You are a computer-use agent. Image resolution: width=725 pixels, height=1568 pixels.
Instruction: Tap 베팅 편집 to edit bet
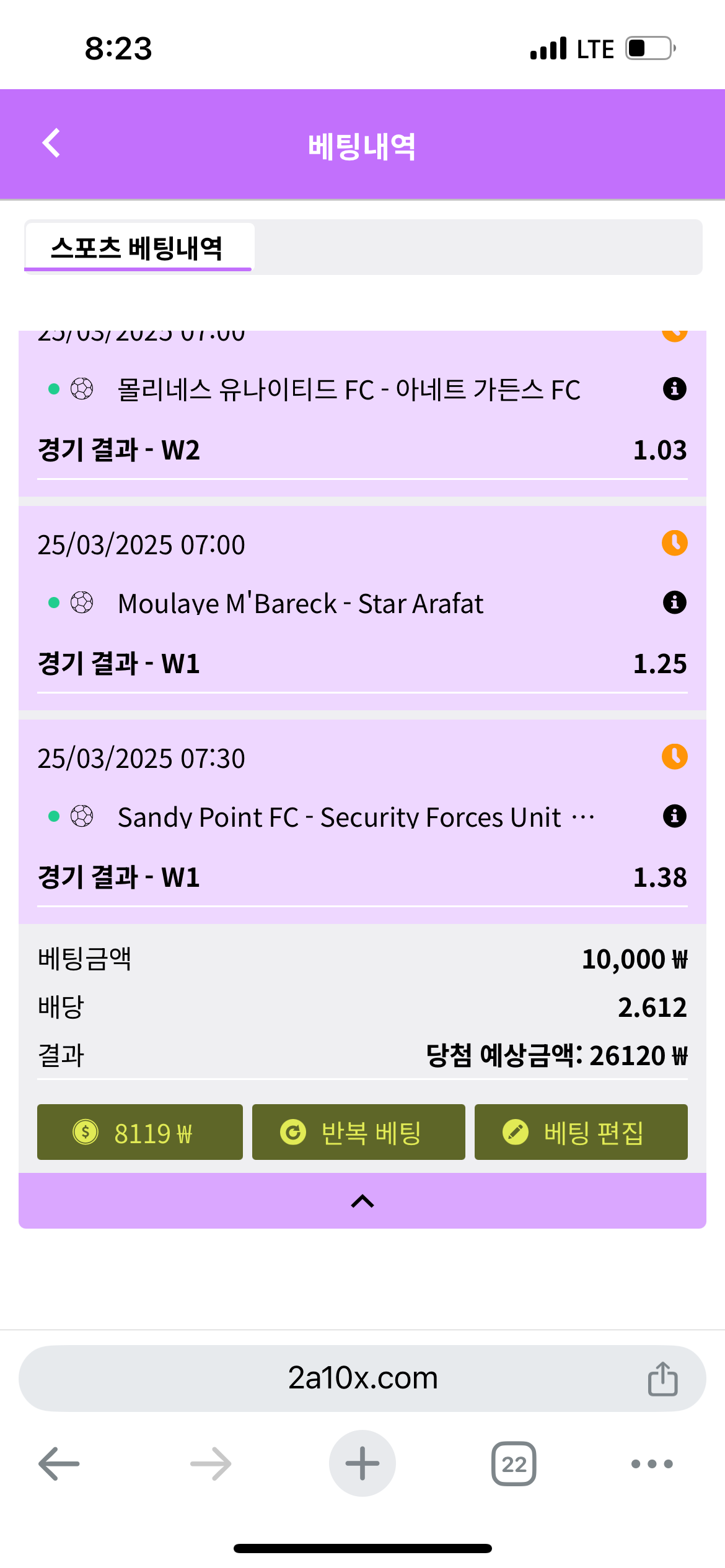tap(581, 1132)
